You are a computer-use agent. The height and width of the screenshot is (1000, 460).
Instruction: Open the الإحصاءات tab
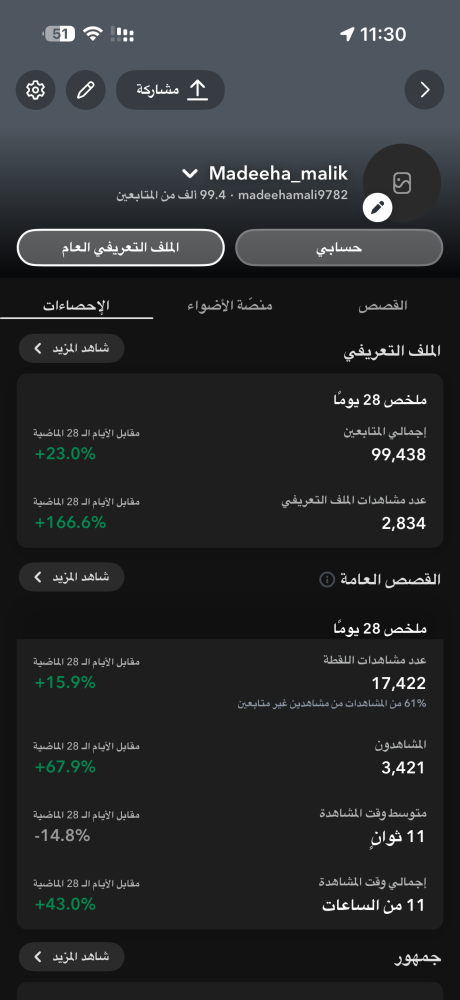click(x=77, y=305)
